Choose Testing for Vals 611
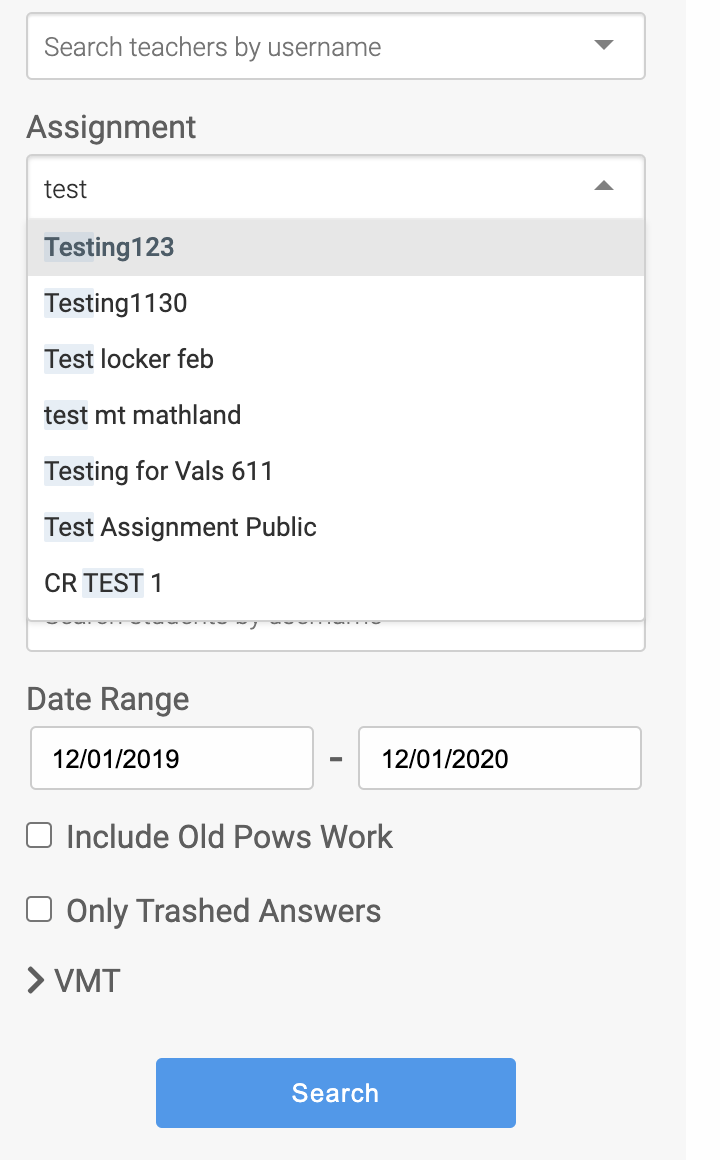This screenshot has height=1160, width=720. click(336, 471)
